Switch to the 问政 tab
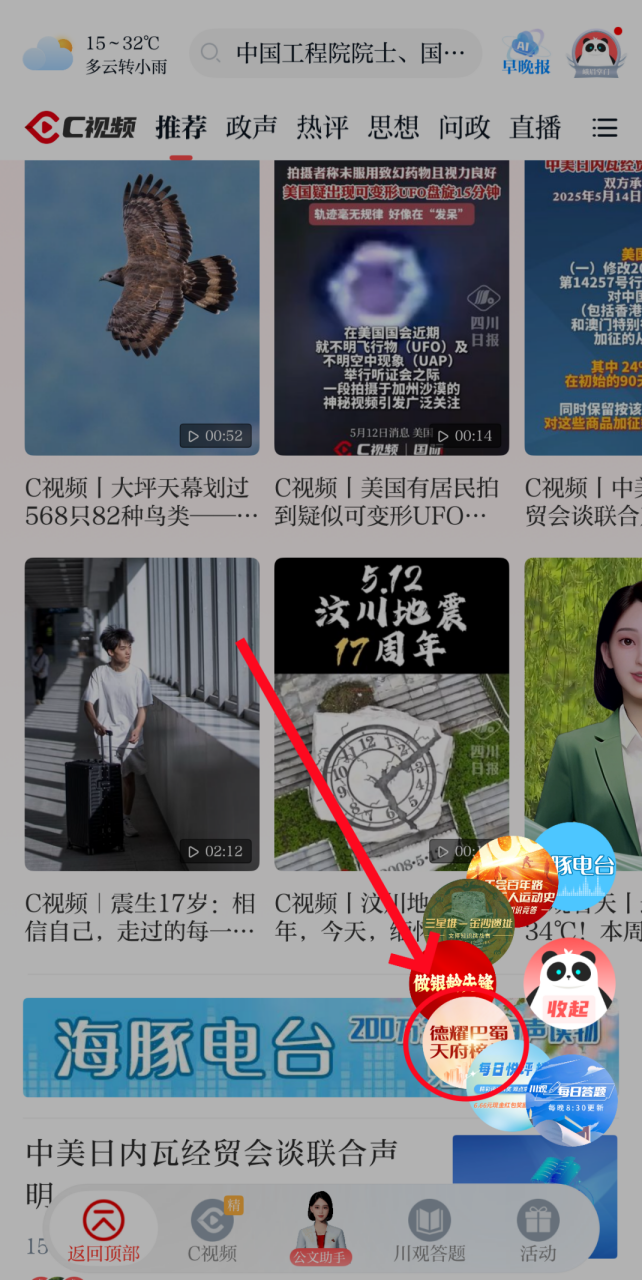Image resolution: width=642 pixels, height=1280 pixels. (464, 128)
